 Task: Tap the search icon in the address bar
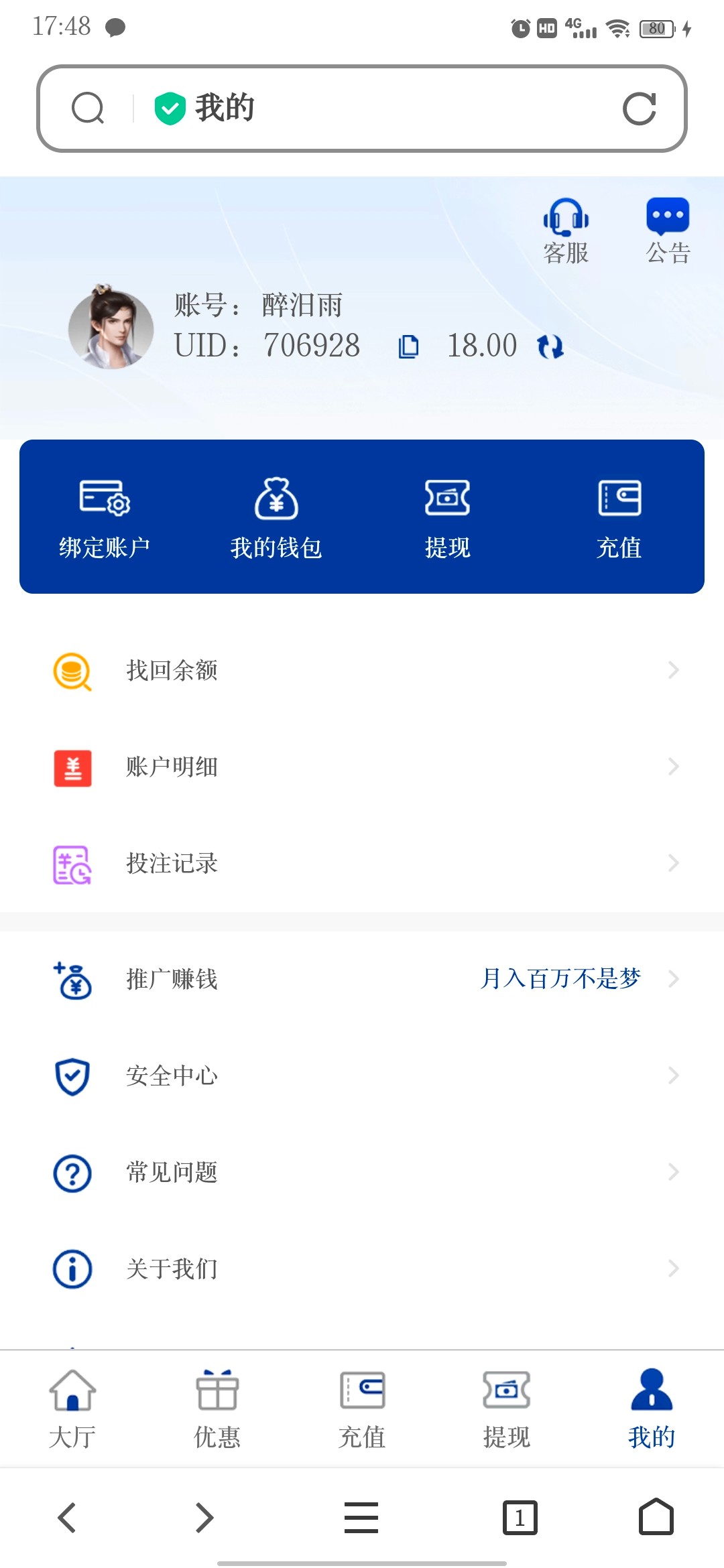88,109
